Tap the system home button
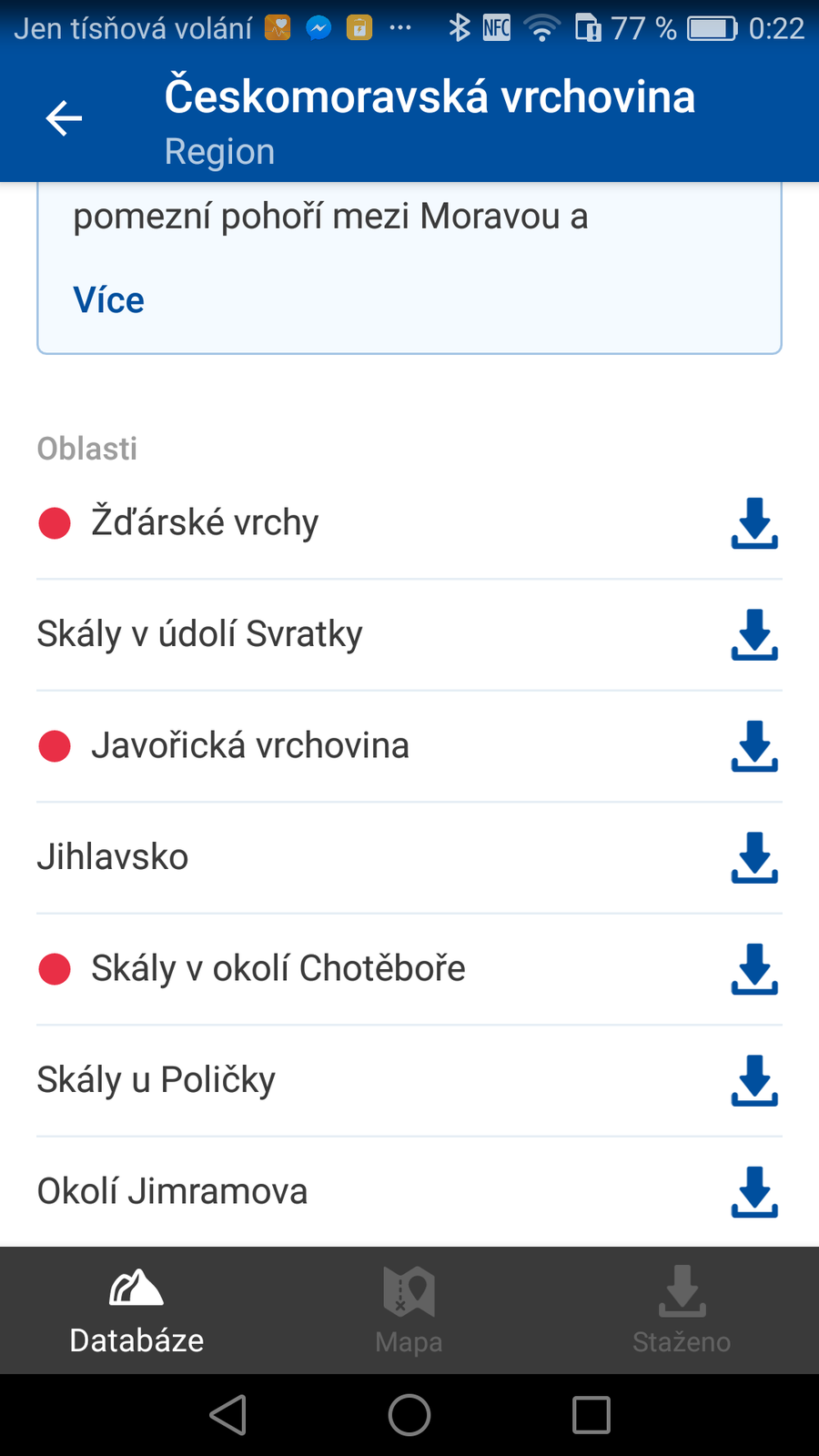Image resolution: width=819 pixels, height=1456 pixels. [409, 1415]
